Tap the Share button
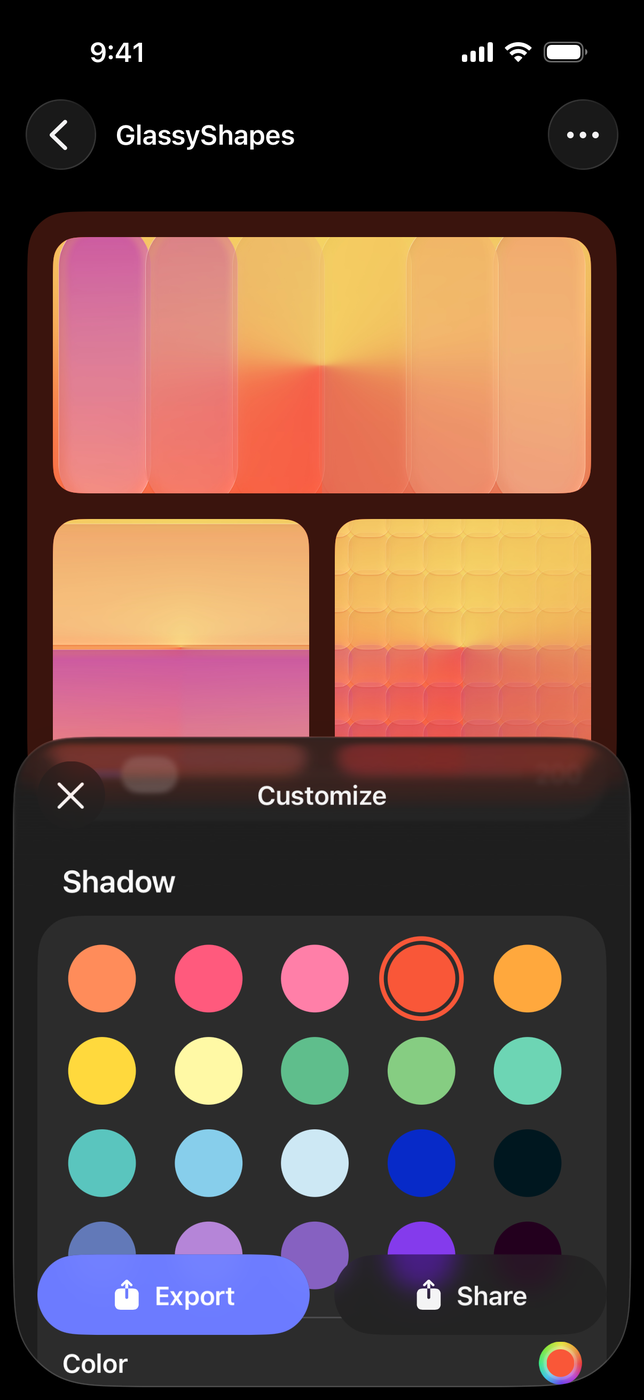The width and height of the screenshot is (644, 1400). (470, 1296)
